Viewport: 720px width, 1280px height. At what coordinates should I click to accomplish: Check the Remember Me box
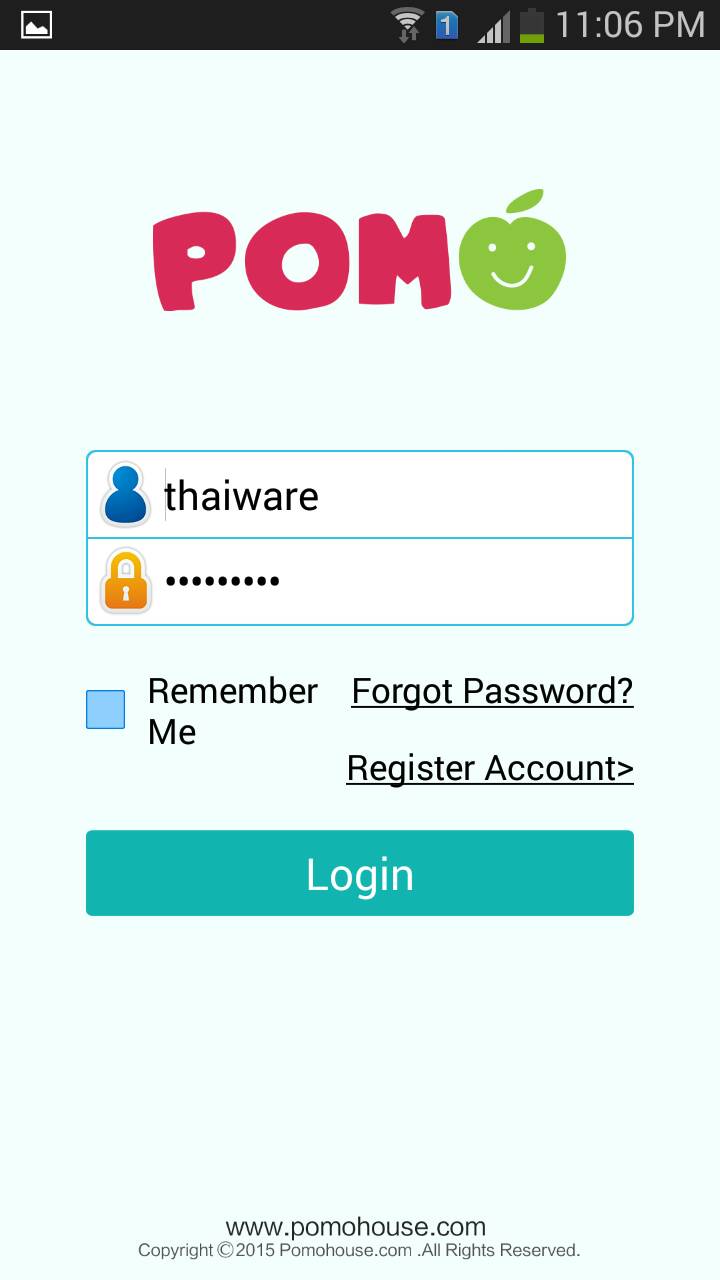click(x=106, y=709)
